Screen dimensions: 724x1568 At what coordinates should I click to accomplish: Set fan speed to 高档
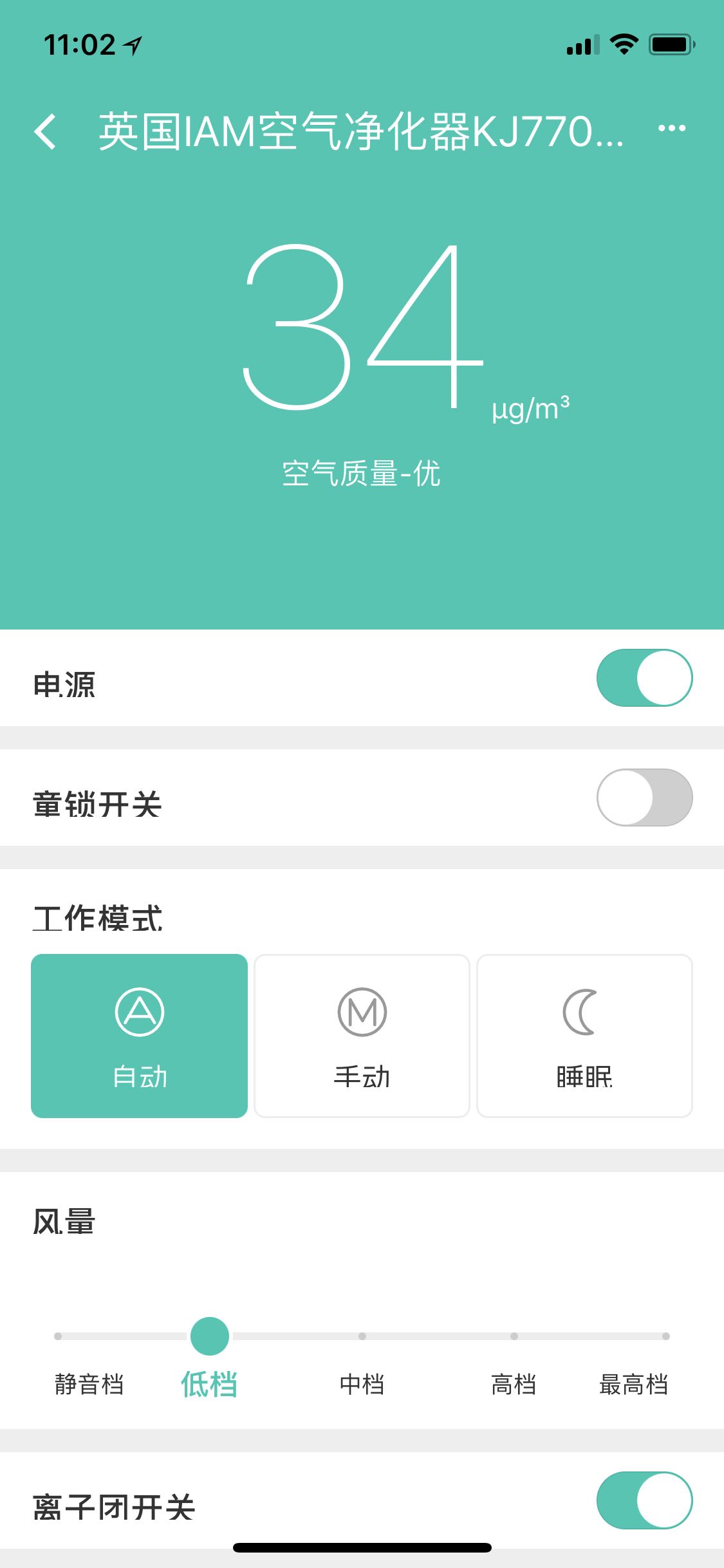(x=514, y=1384)
